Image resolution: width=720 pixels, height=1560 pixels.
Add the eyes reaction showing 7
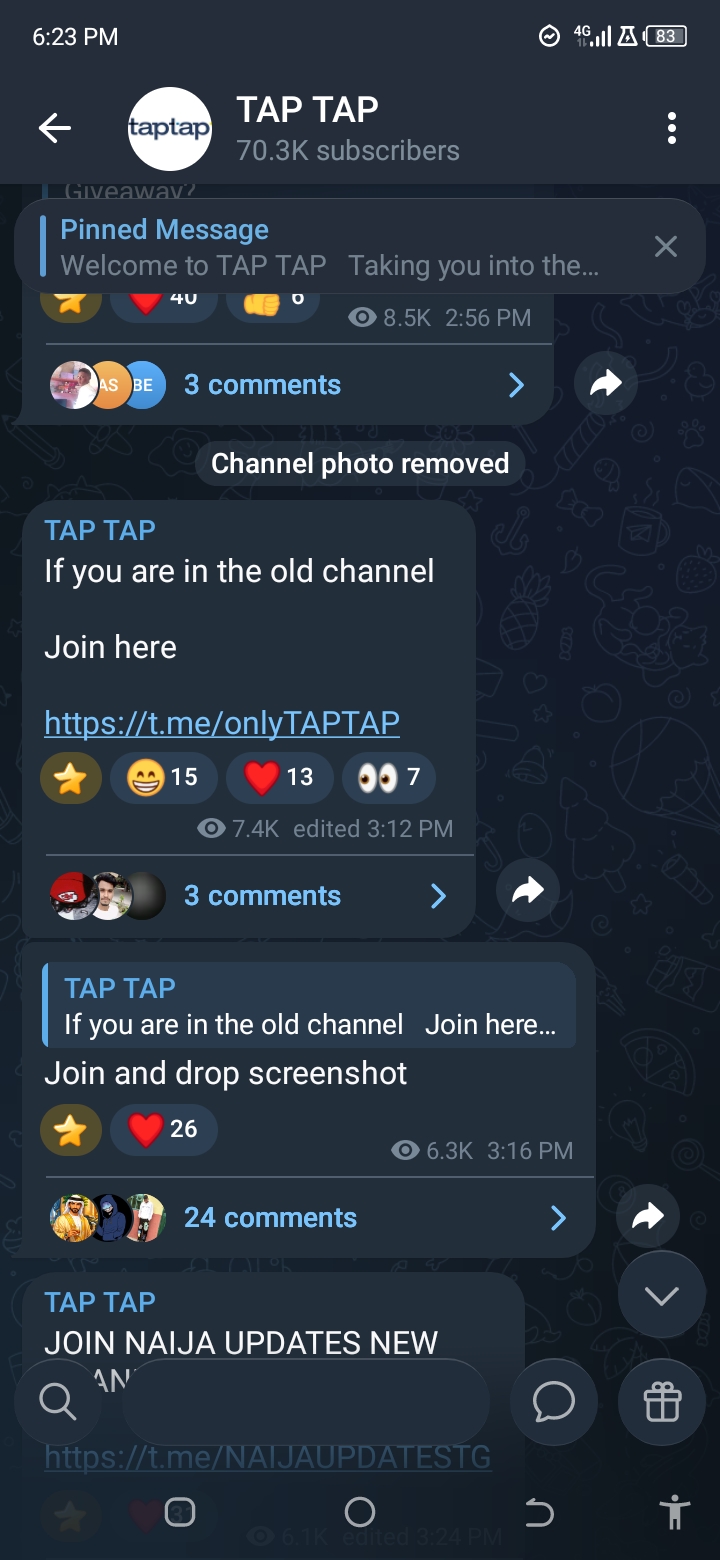coord(388,777)
